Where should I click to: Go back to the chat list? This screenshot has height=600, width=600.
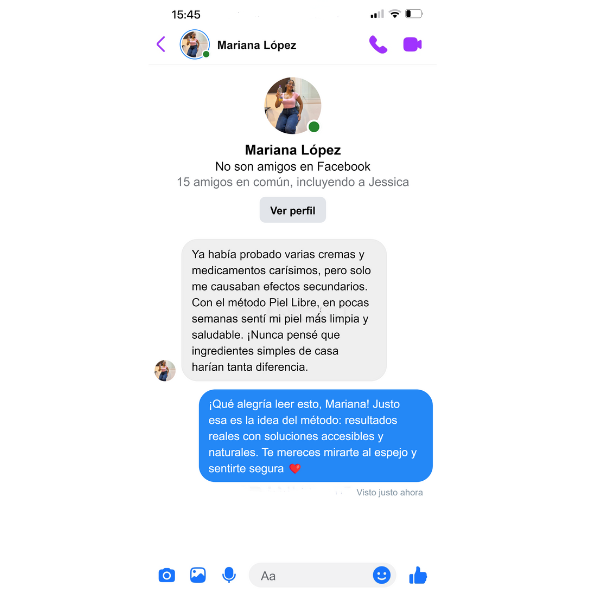161,44
